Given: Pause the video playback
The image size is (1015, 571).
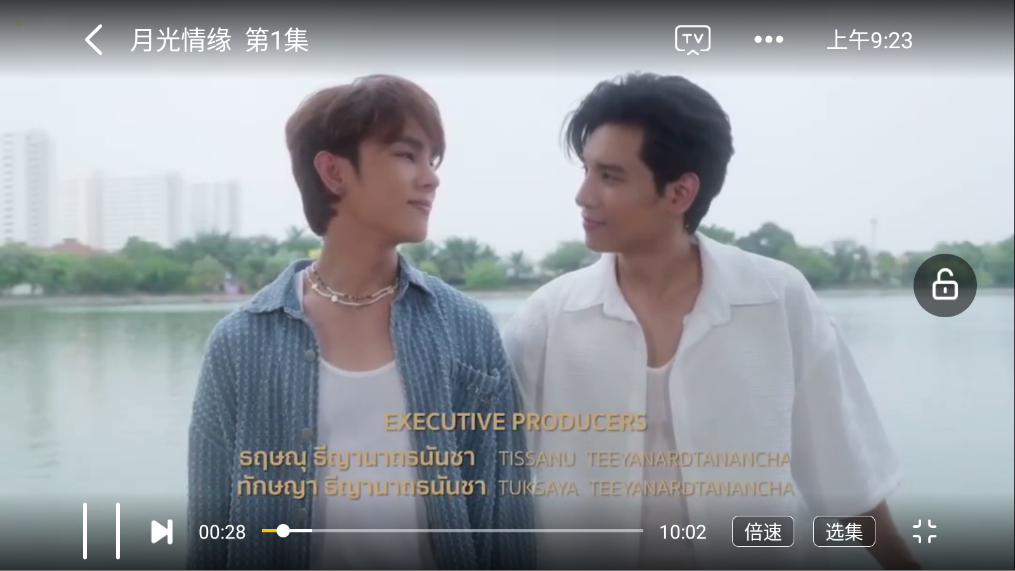Looking at the screenshot, I should [x=101, y=531].
